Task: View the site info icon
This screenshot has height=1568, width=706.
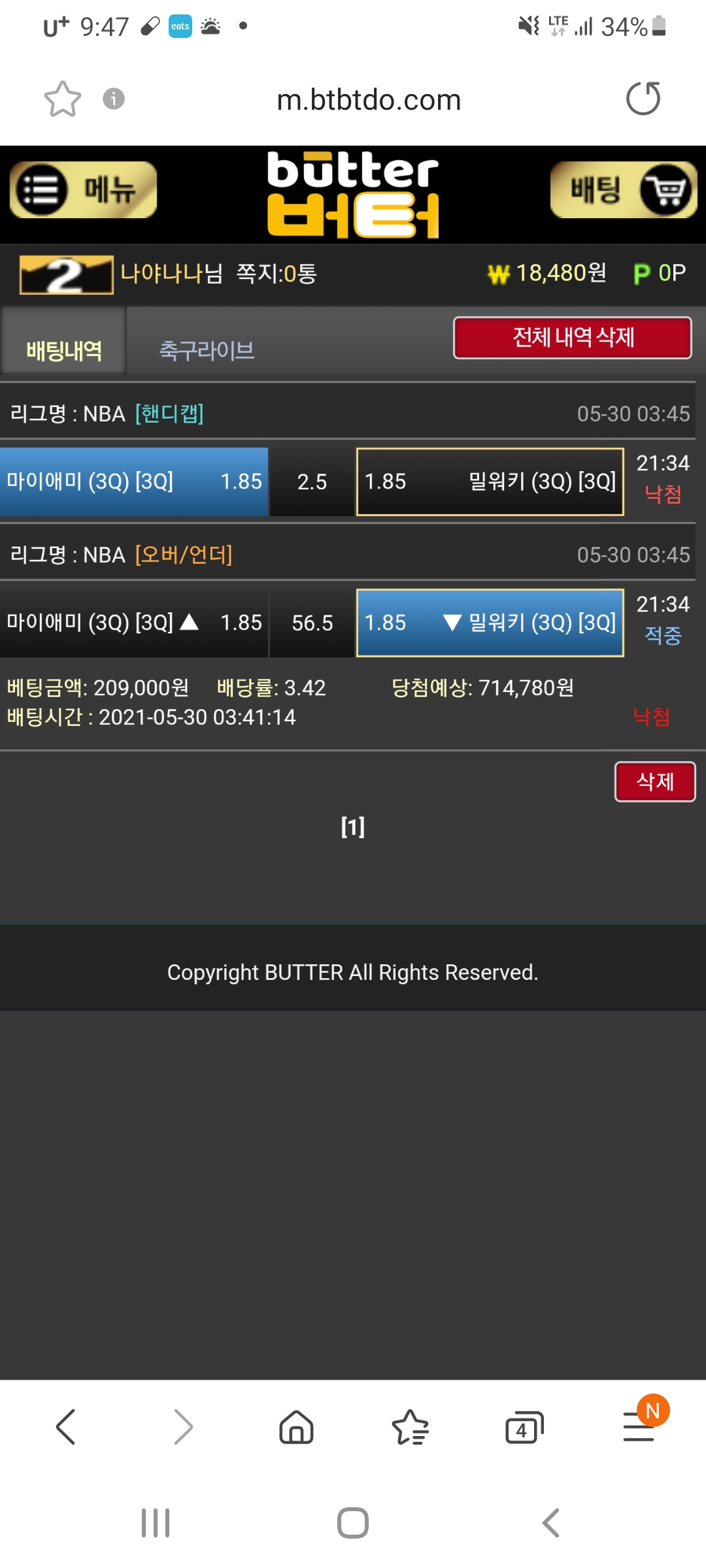Action: point(114,99)
